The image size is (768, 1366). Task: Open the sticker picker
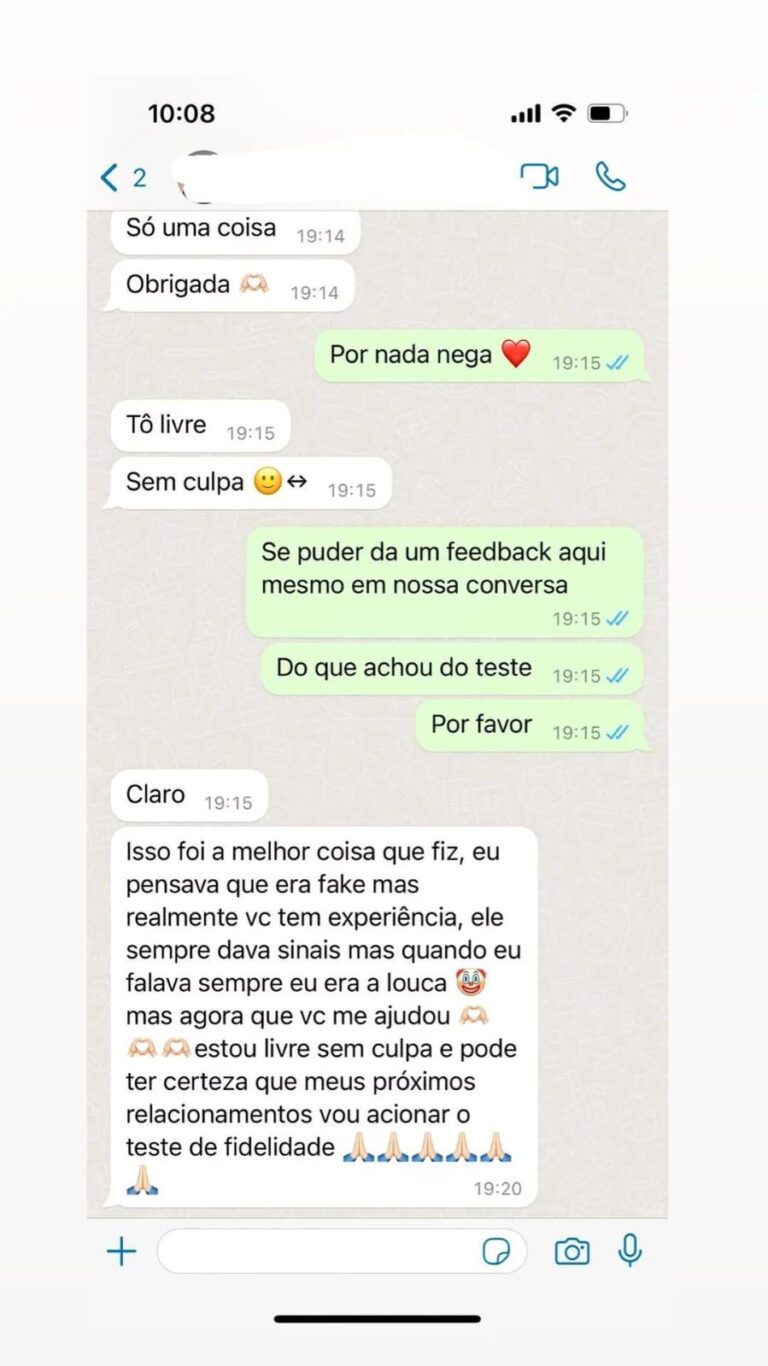(496, 1251)
